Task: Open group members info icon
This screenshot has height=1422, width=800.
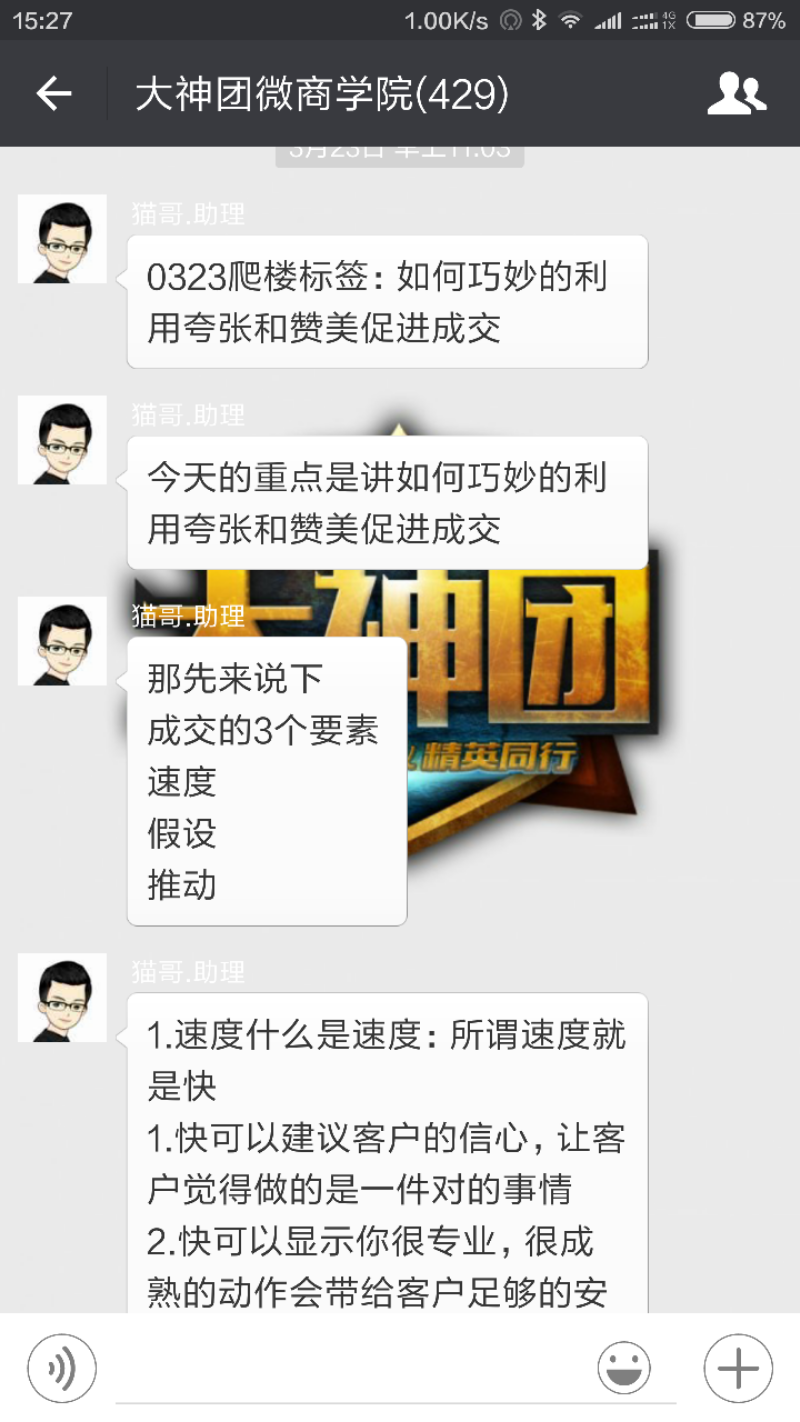Action: (x=736, y=94)
